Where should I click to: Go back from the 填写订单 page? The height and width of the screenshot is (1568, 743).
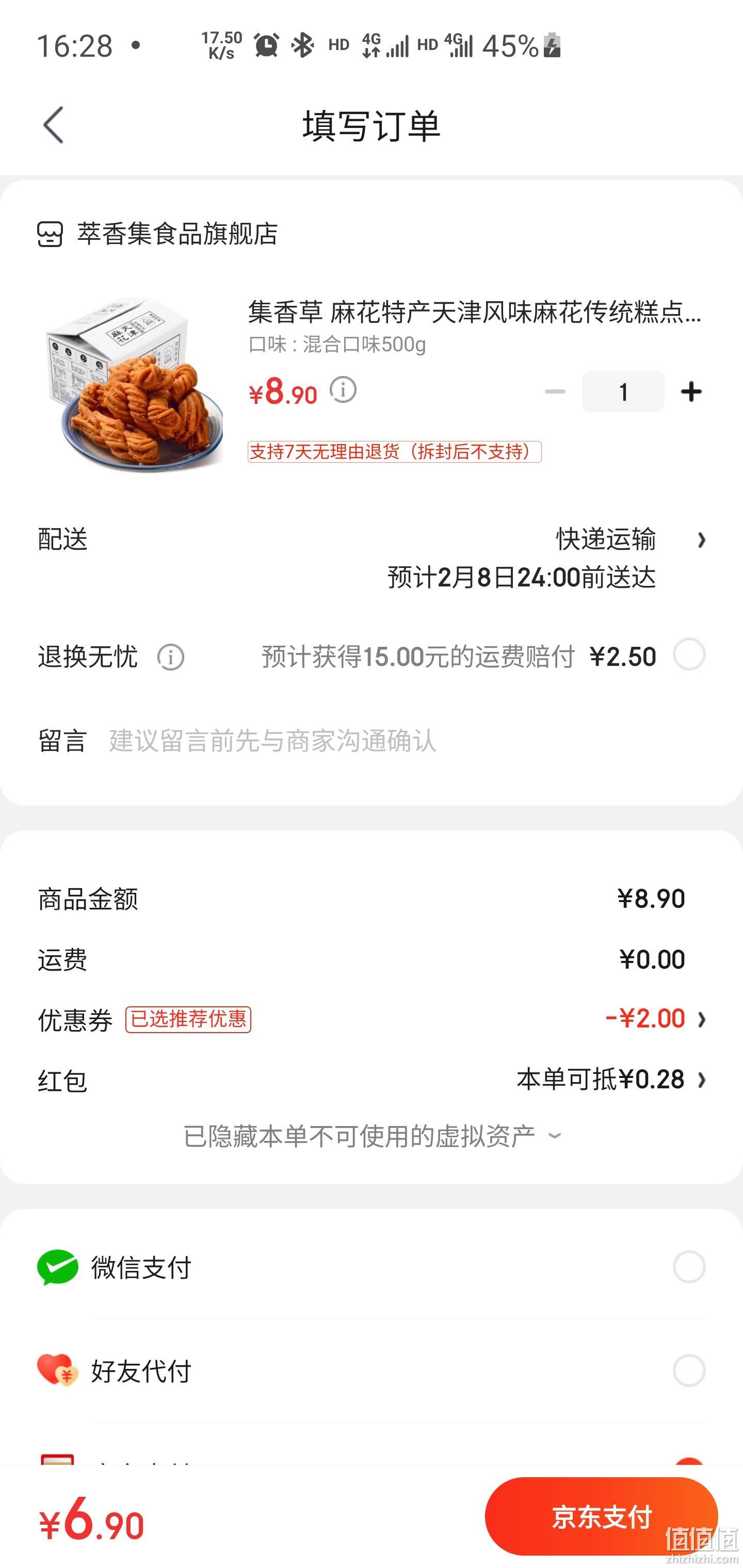click(54, 125)
